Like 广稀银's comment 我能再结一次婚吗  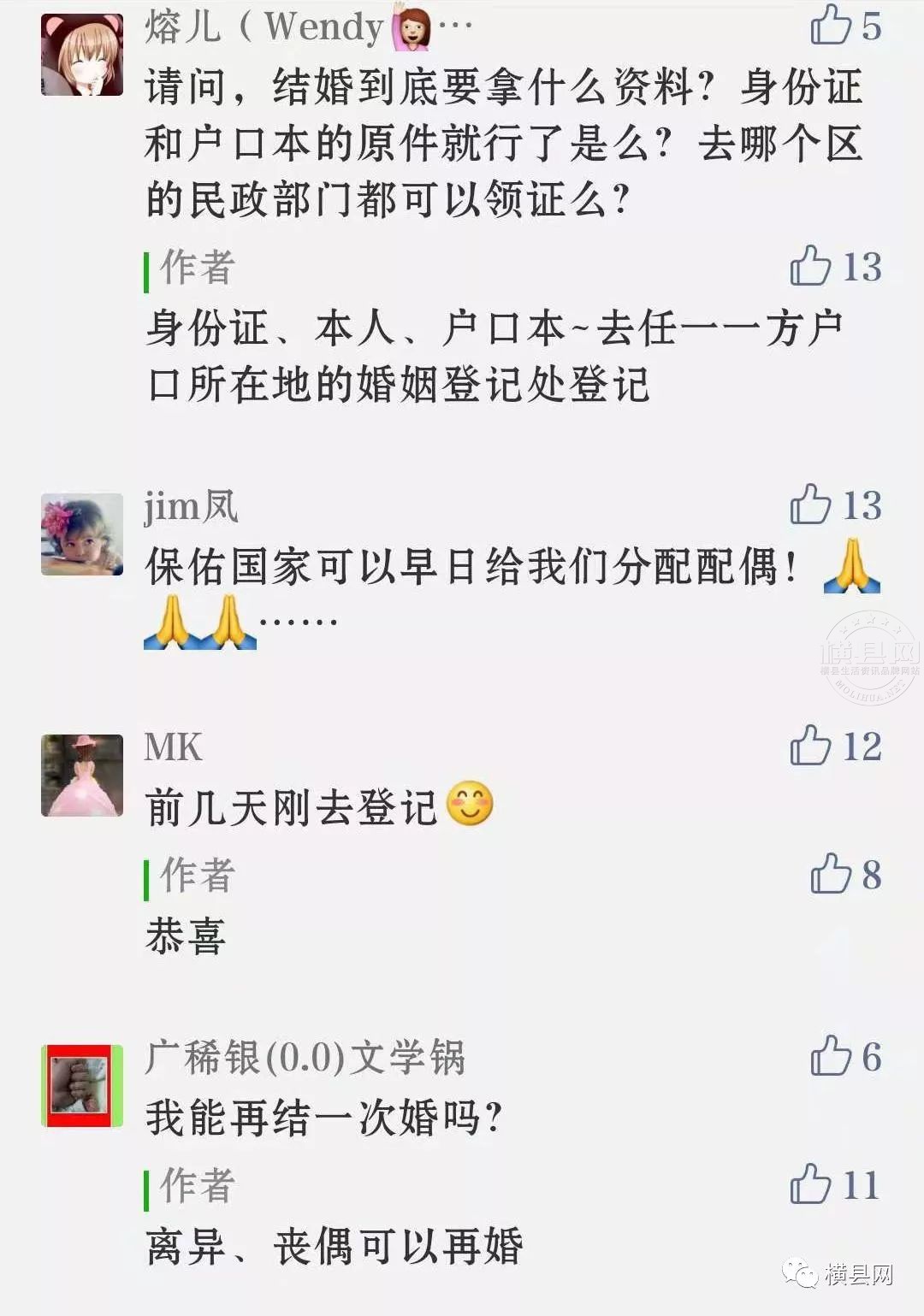coord(830,1056)
